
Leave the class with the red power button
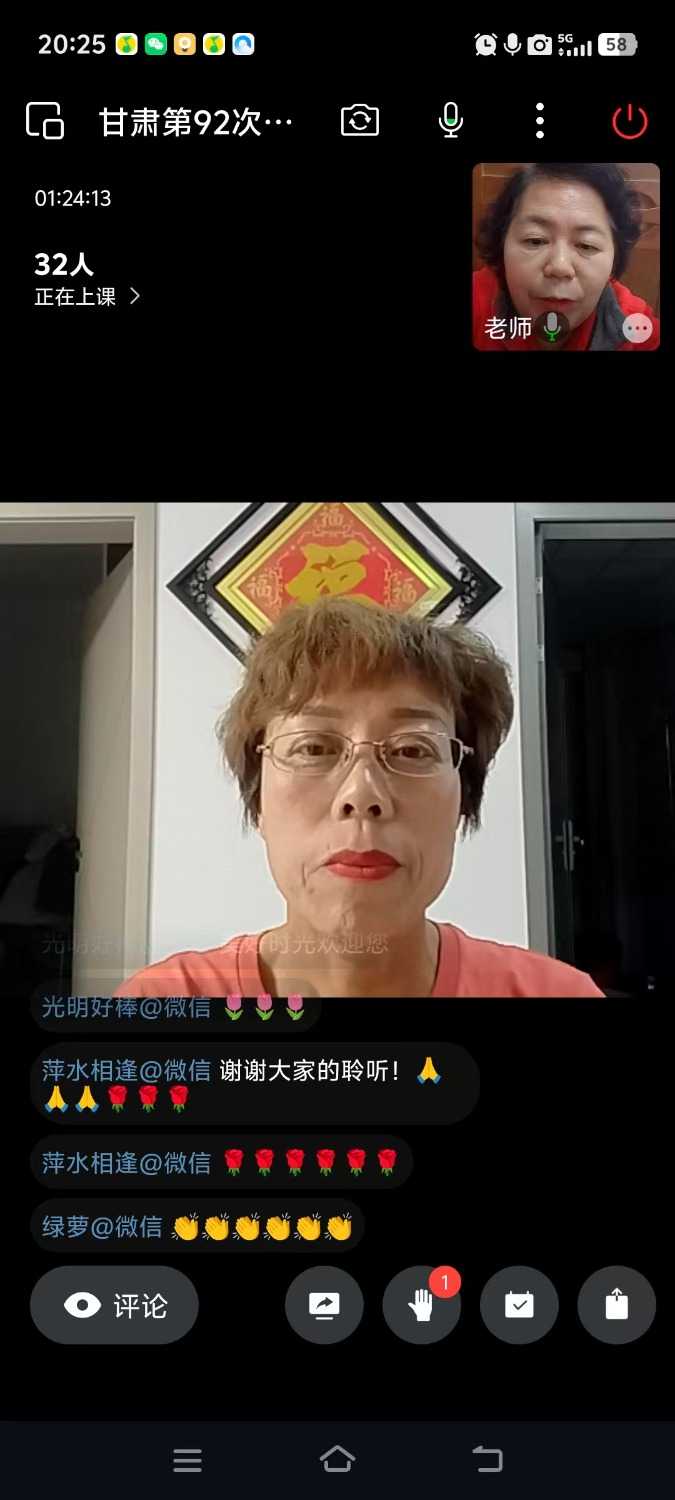[x=629, y=122]
